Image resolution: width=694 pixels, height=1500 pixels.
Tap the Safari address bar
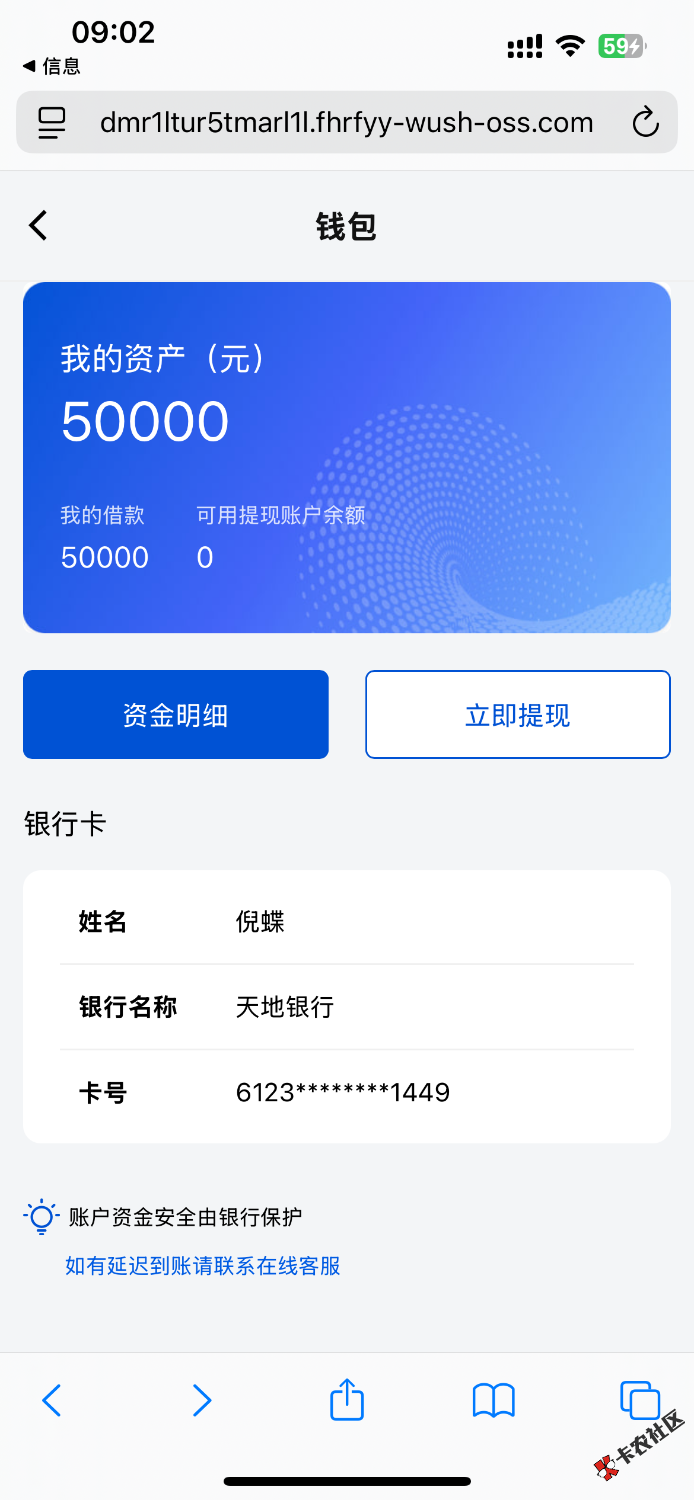(346, 123)
